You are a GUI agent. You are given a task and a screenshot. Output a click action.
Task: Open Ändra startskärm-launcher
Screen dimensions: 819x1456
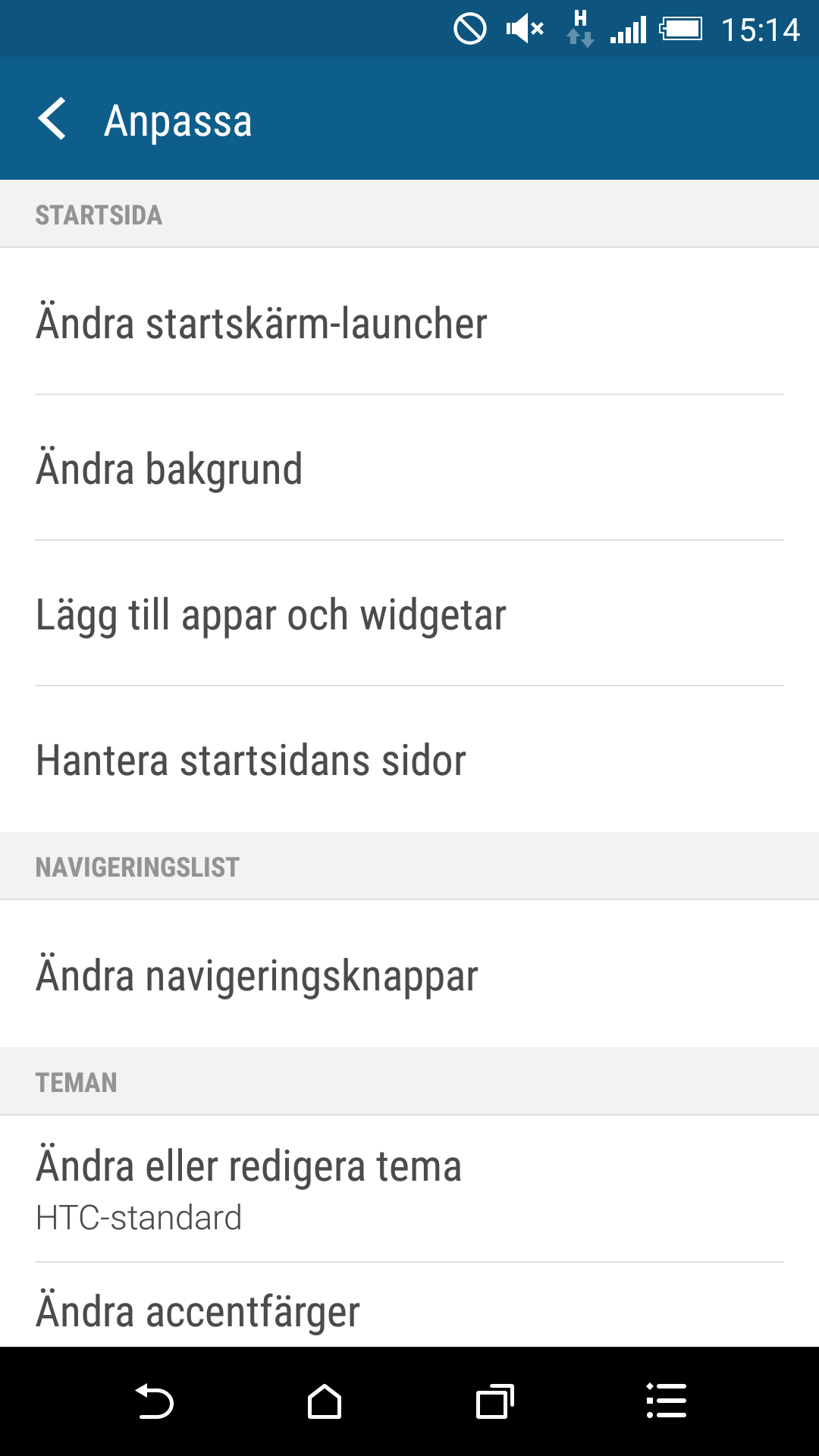409,322
